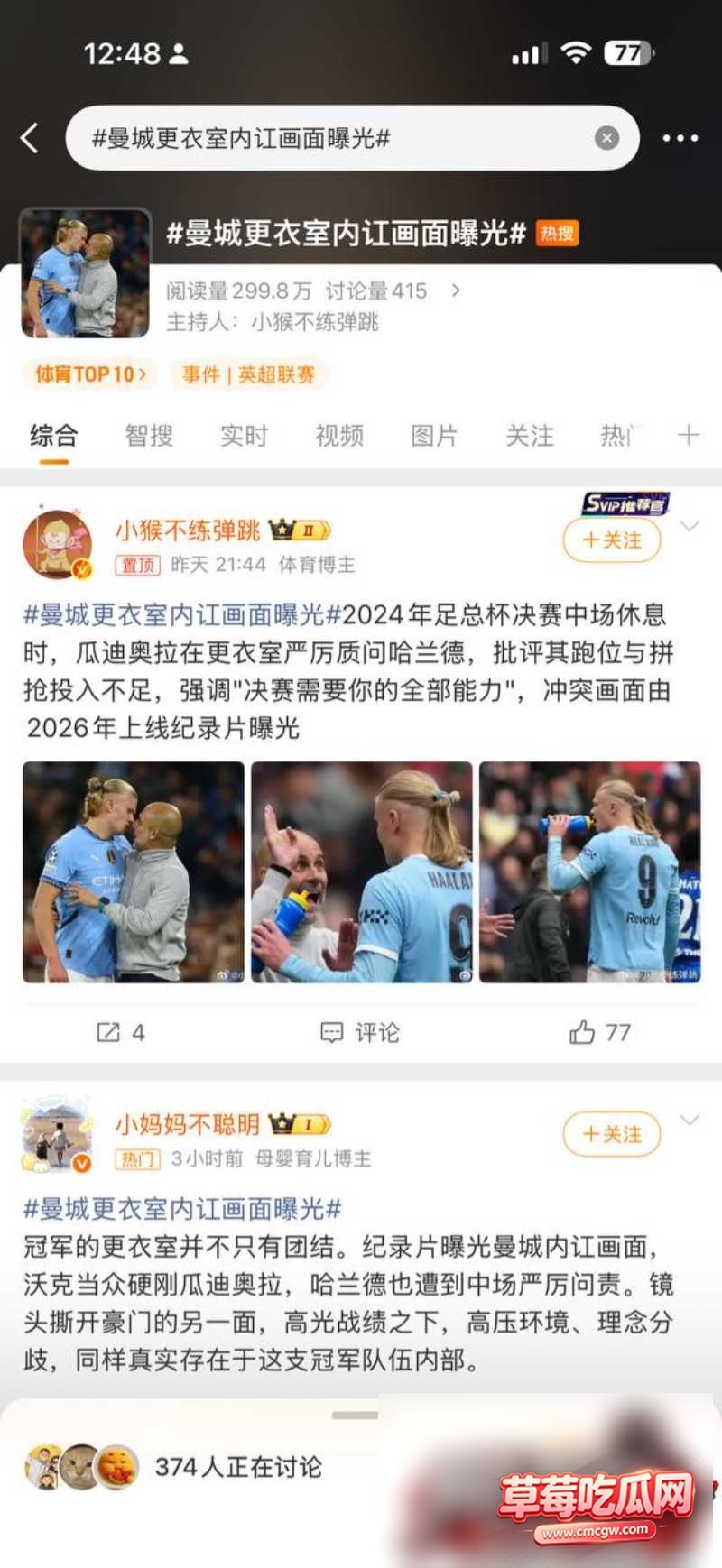
Task: Like 小猴不练弹跳's post
Action: 599,1032
